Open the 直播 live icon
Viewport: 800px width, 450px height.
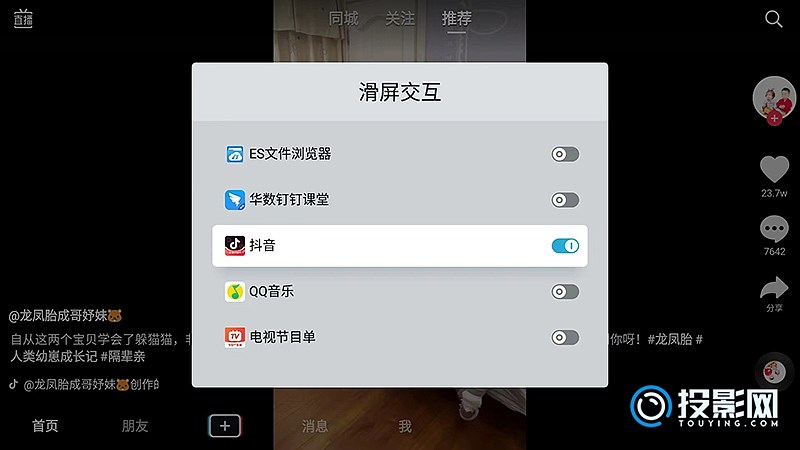click(23, 19)
